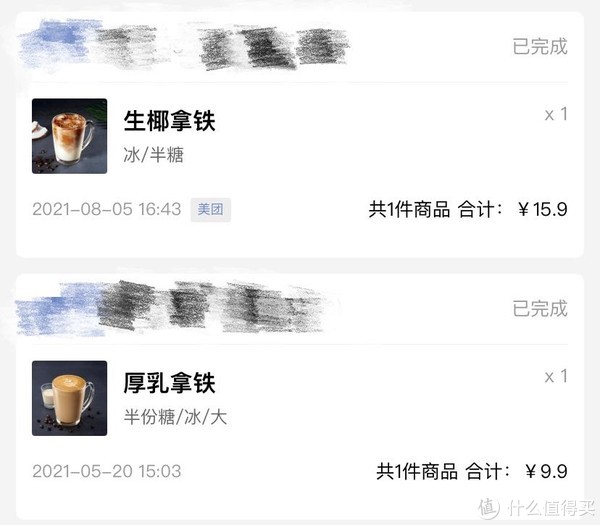This screenshot has height=525, width=600.
Task: Open the 生椰拿铁 order card
Action: pyautogui.click(x=300, y=135)
